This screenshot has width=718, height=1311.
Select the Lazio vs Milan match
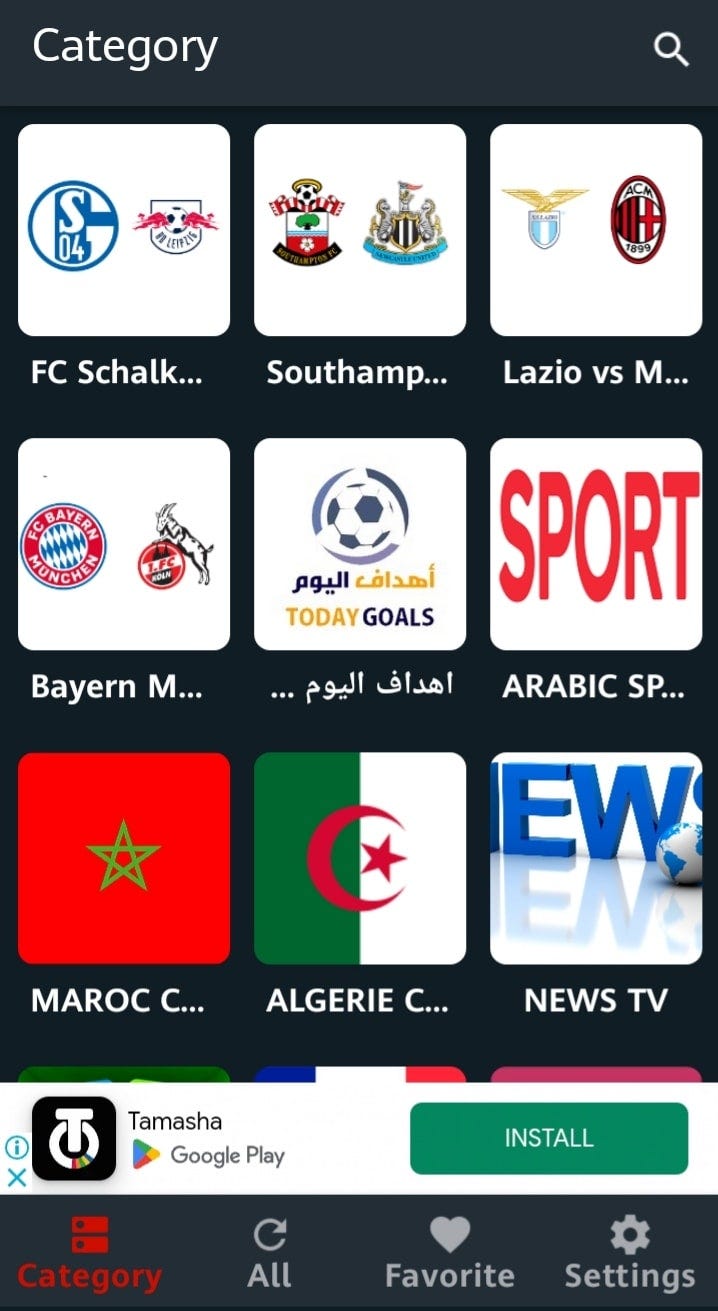coord(596,229)
